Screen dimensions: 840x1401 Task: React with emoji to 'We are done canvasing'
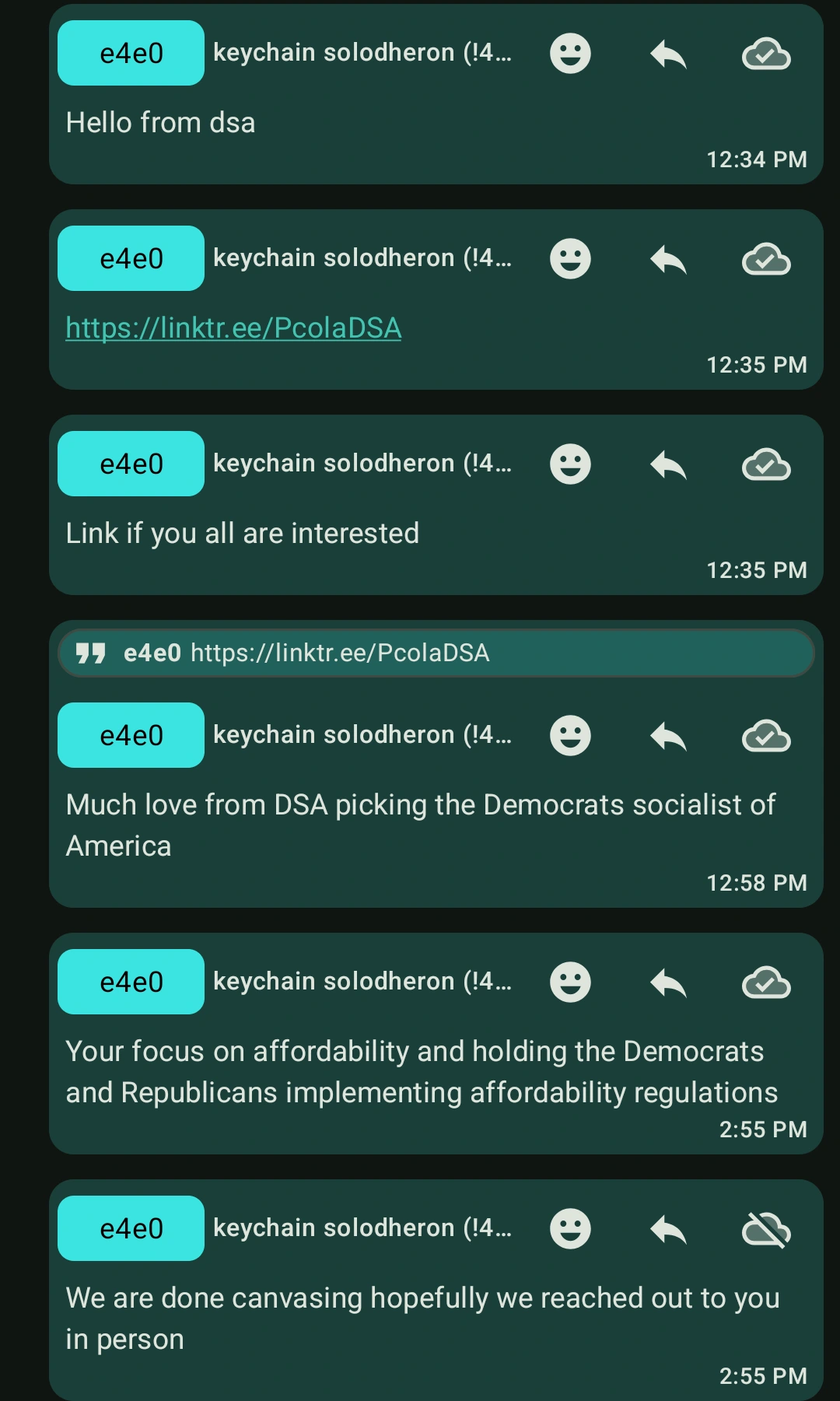coord(570,1229)
